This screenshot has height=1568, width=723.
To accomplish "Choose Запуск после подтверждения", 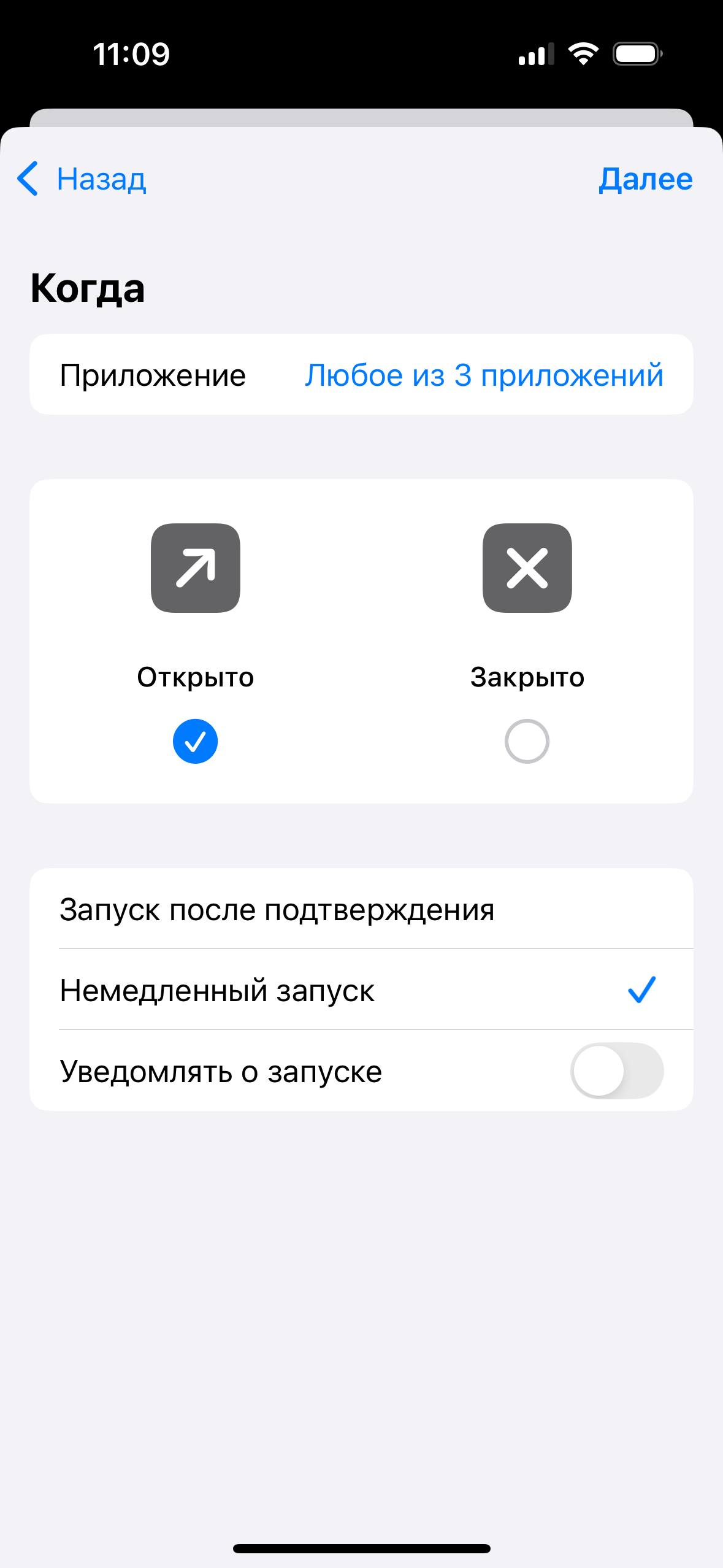I will pyautogui.click(x=361, y=909).
